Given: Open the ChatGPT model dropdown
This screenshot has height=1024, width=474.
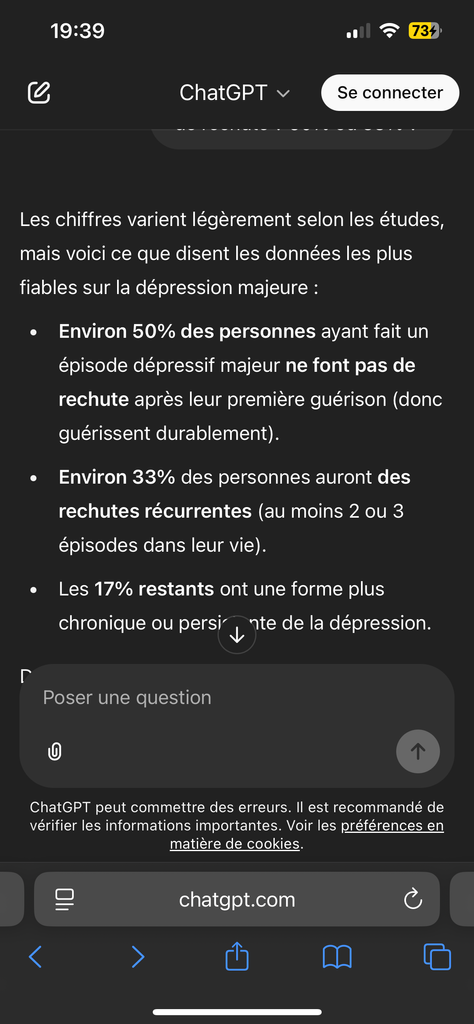Looking at the screenshot, I should coord(234,93).
